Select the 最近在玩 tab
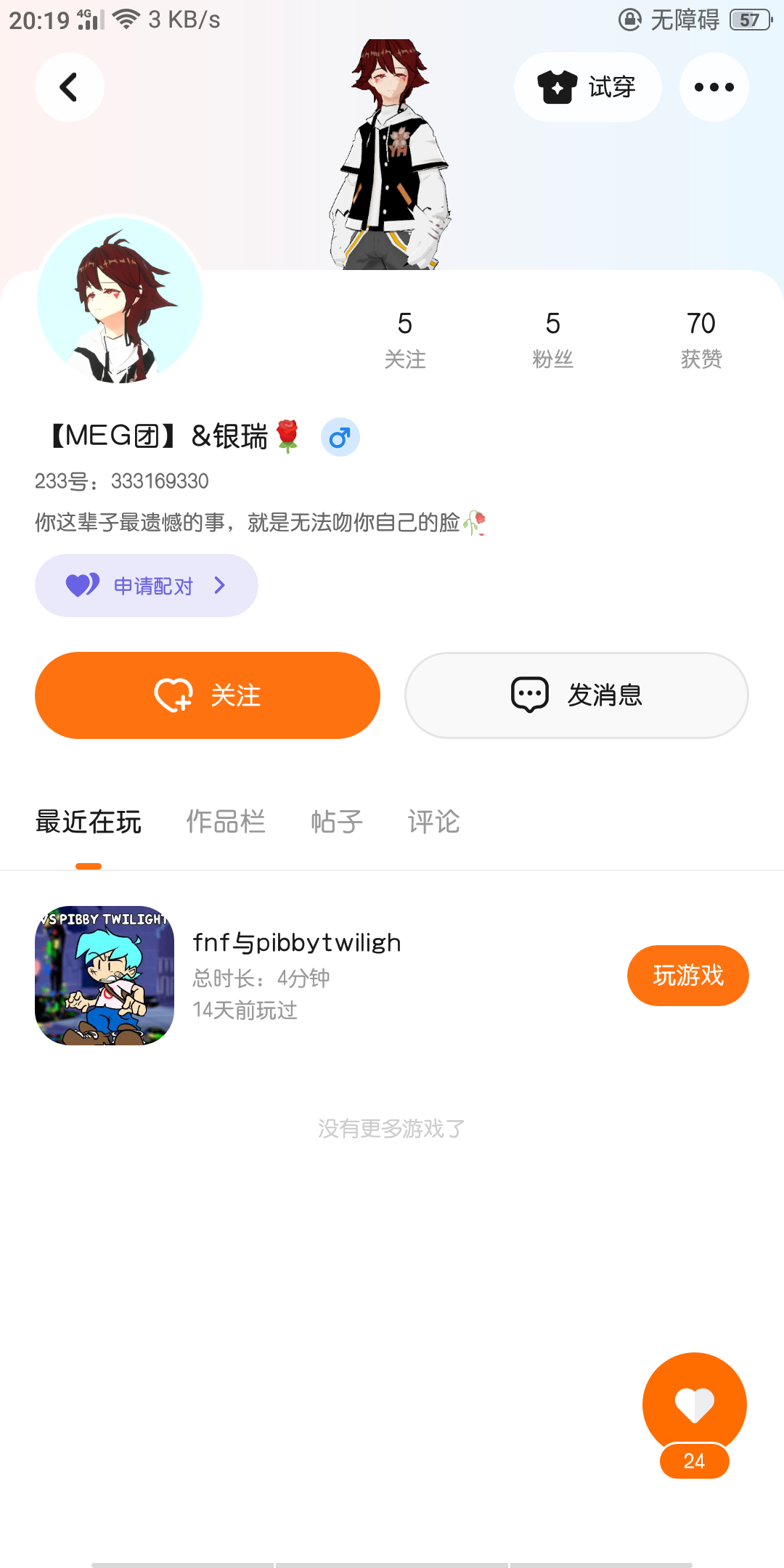The width and height of the screenshot is (784, 1568). pos(89,822)
